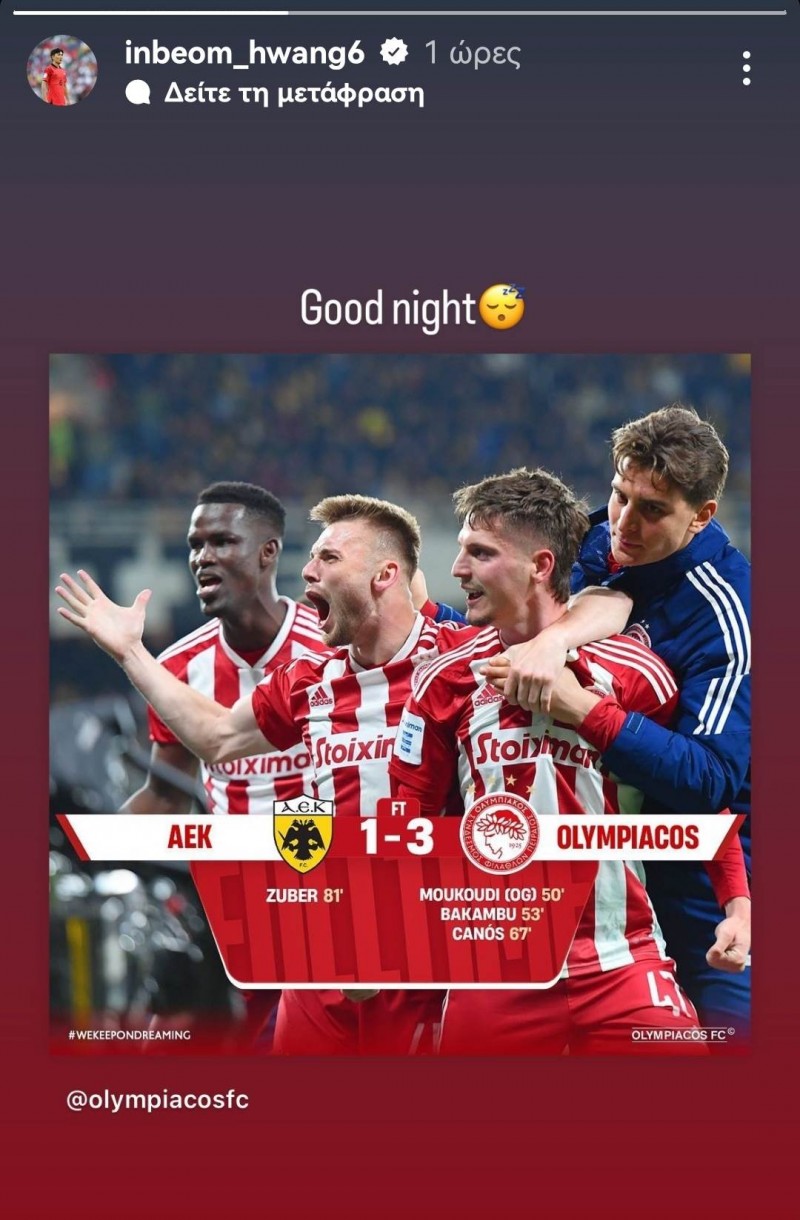Open the reshared Olympiacos match result post

[400, 703]
